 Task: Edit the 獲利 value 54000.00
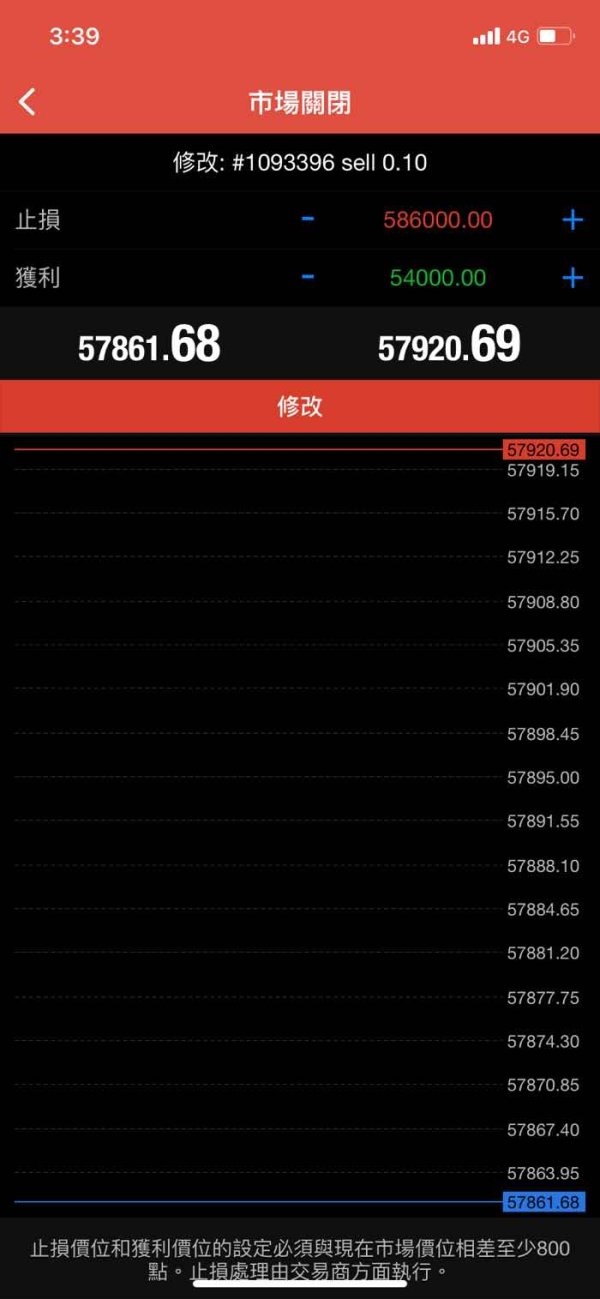pyautogui.click(x=438, y=278)
